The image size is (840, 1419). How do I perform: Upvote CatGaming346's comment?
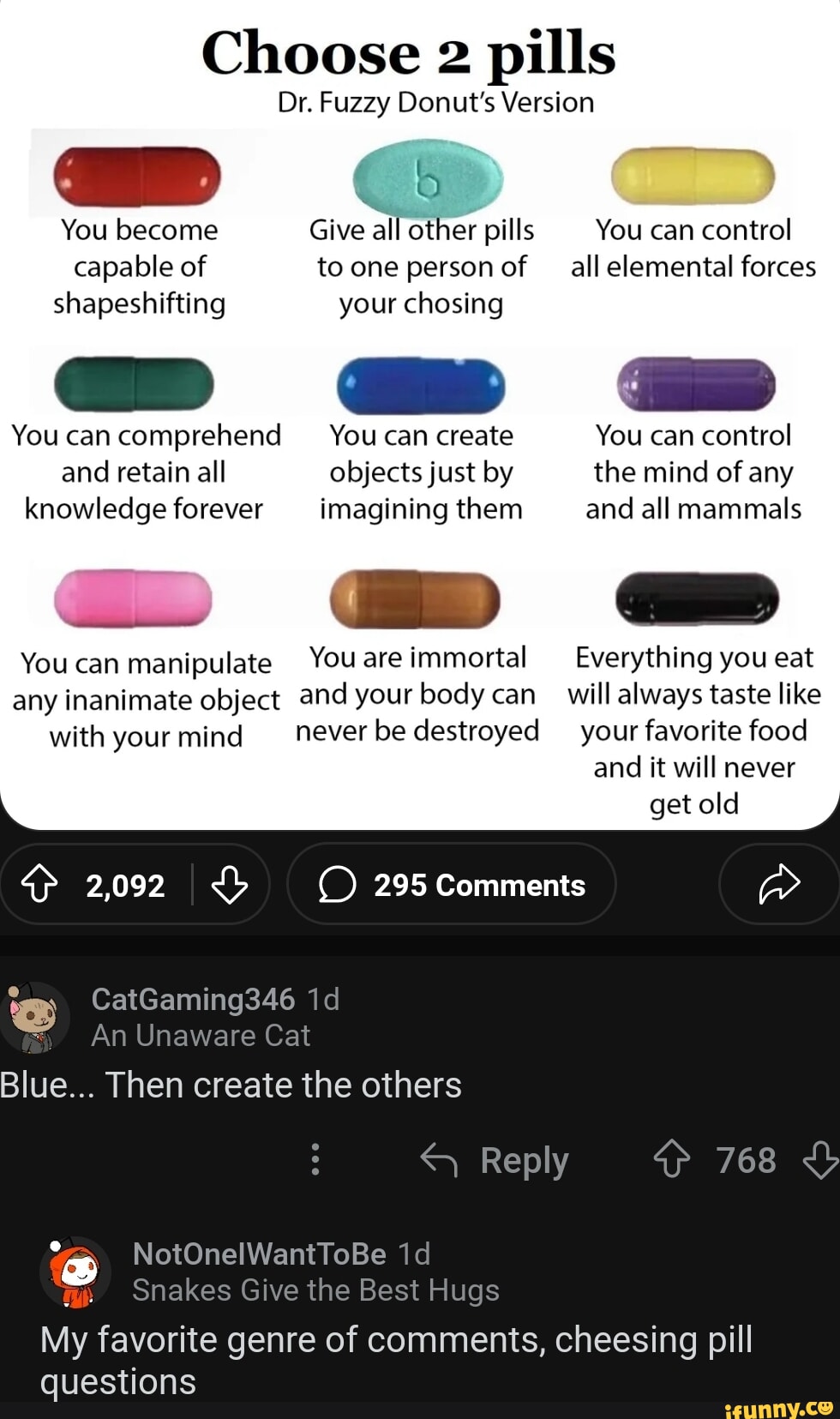click(671, 1159)
